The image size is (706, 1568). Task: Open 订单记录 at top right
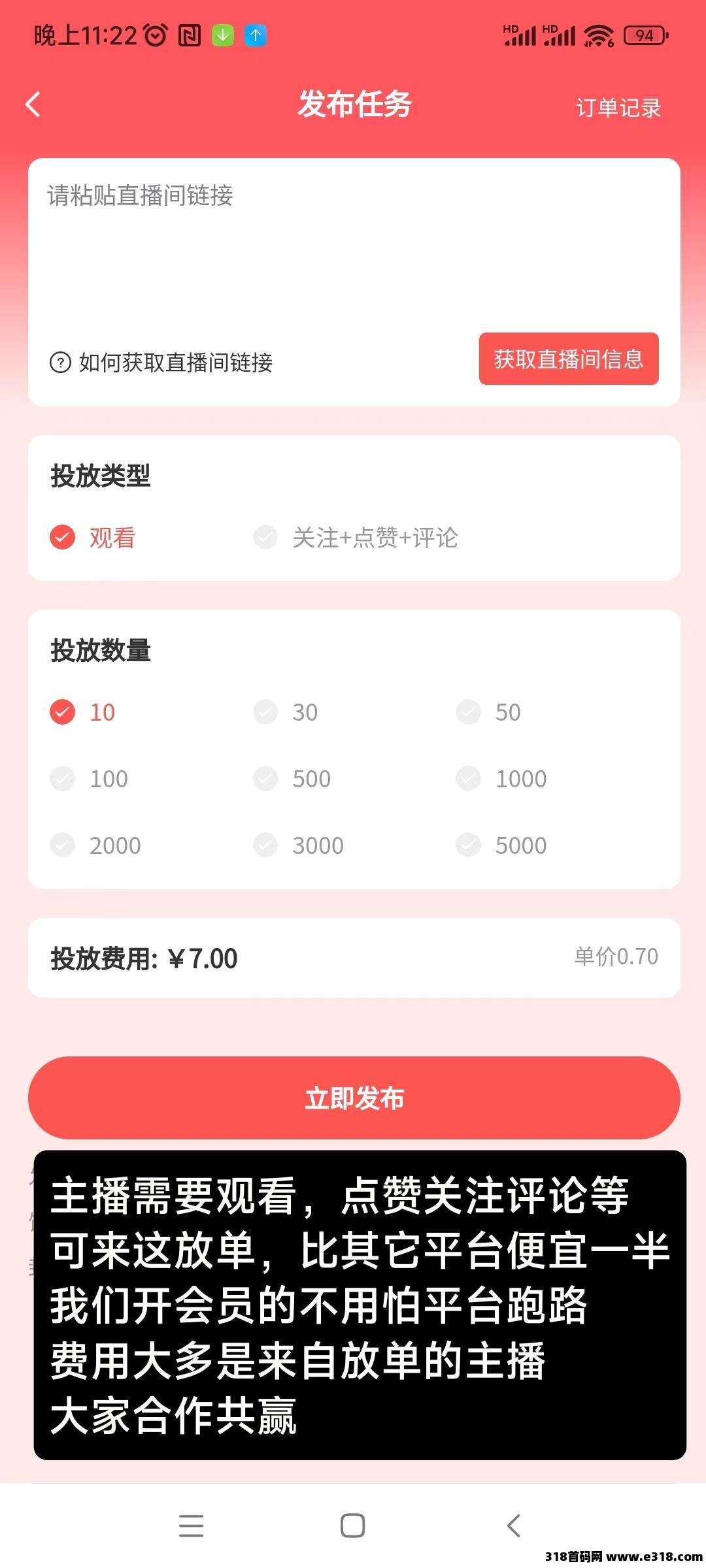[x=618, y=108]
